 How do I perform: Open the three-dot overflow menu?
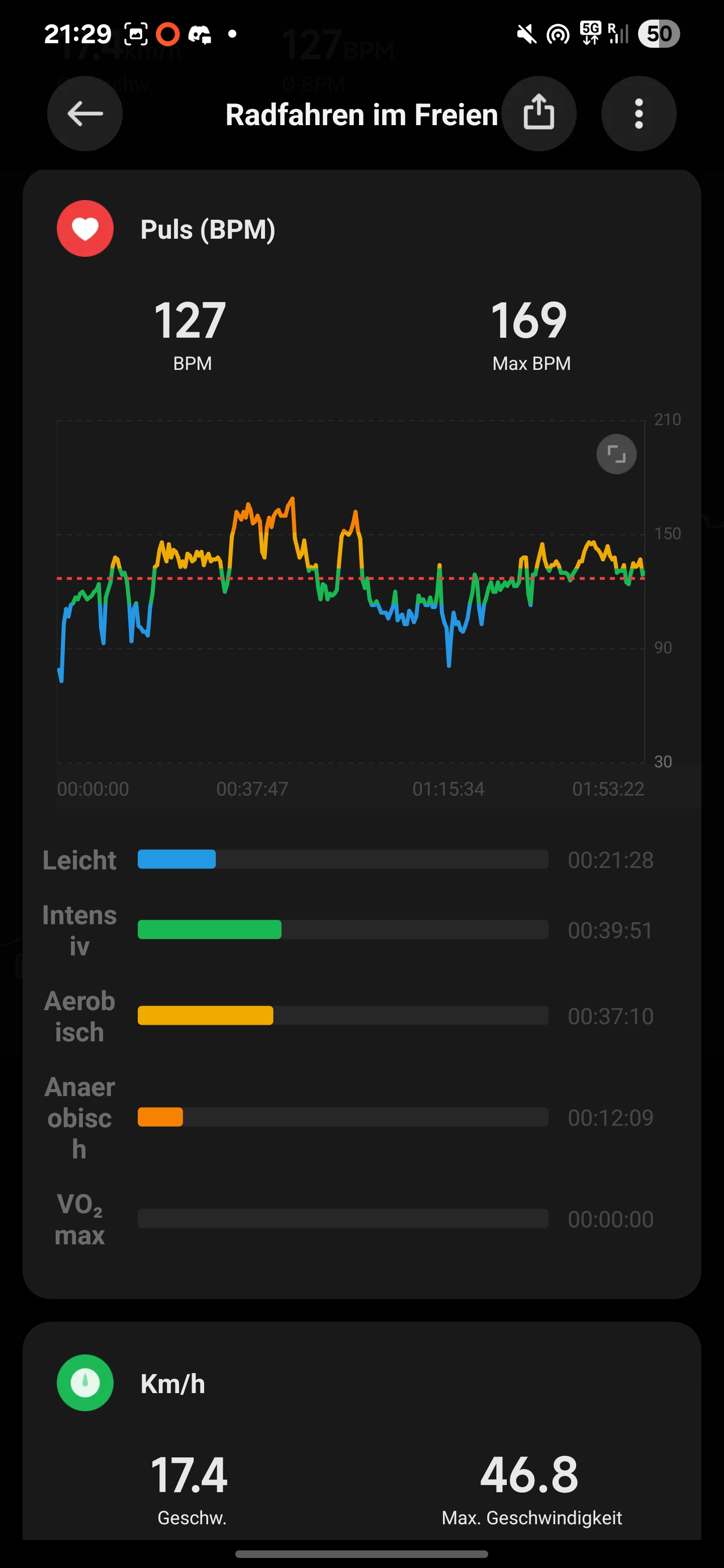638,114
